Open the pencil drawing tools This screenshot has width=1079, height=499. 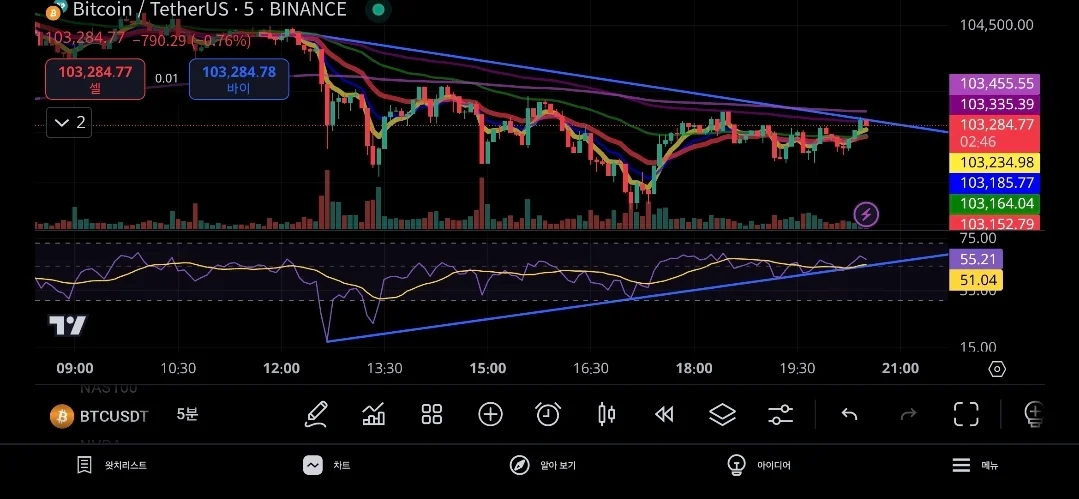[x=316, y=414]
